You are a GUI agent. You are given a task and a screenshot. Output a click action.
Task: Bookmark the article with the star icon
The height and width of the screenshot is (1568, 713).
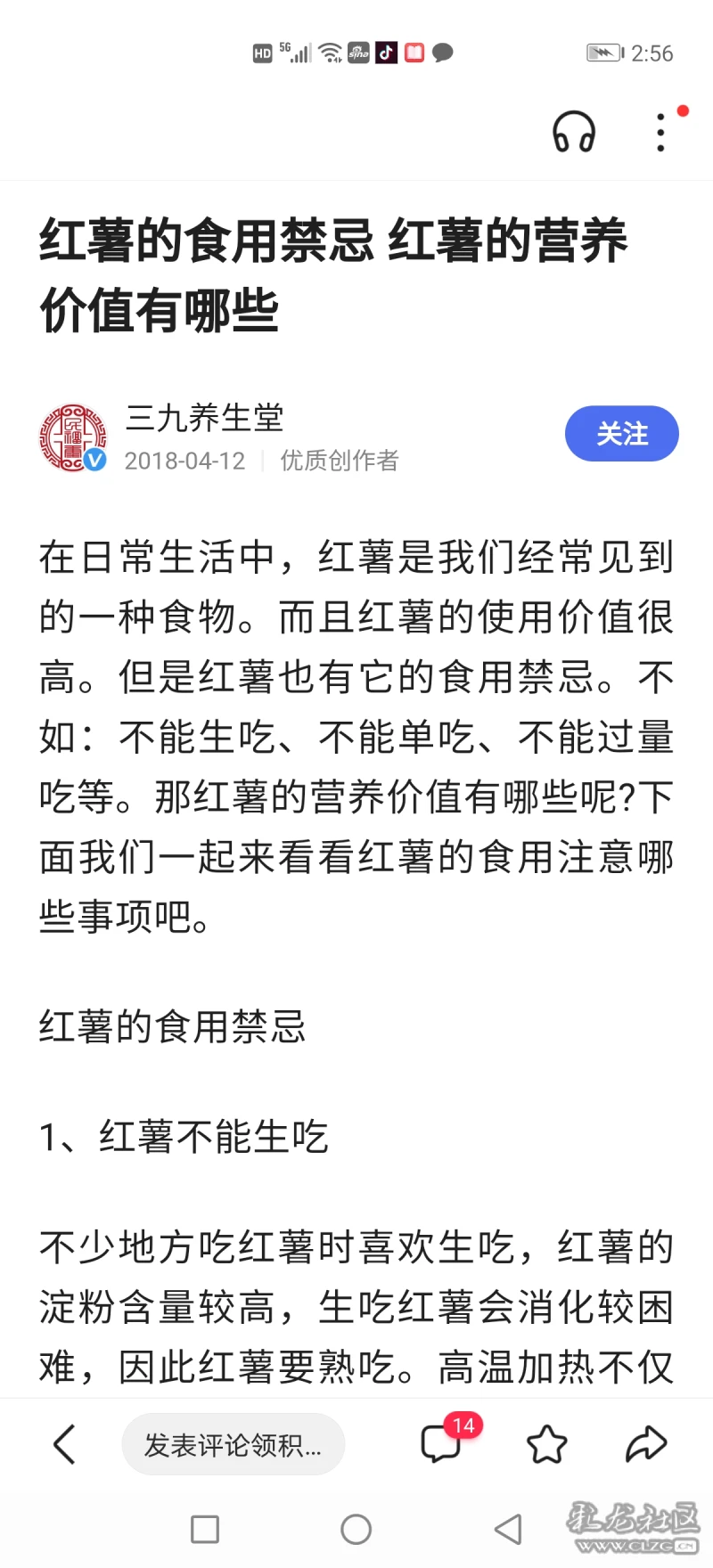[546, 1444]
